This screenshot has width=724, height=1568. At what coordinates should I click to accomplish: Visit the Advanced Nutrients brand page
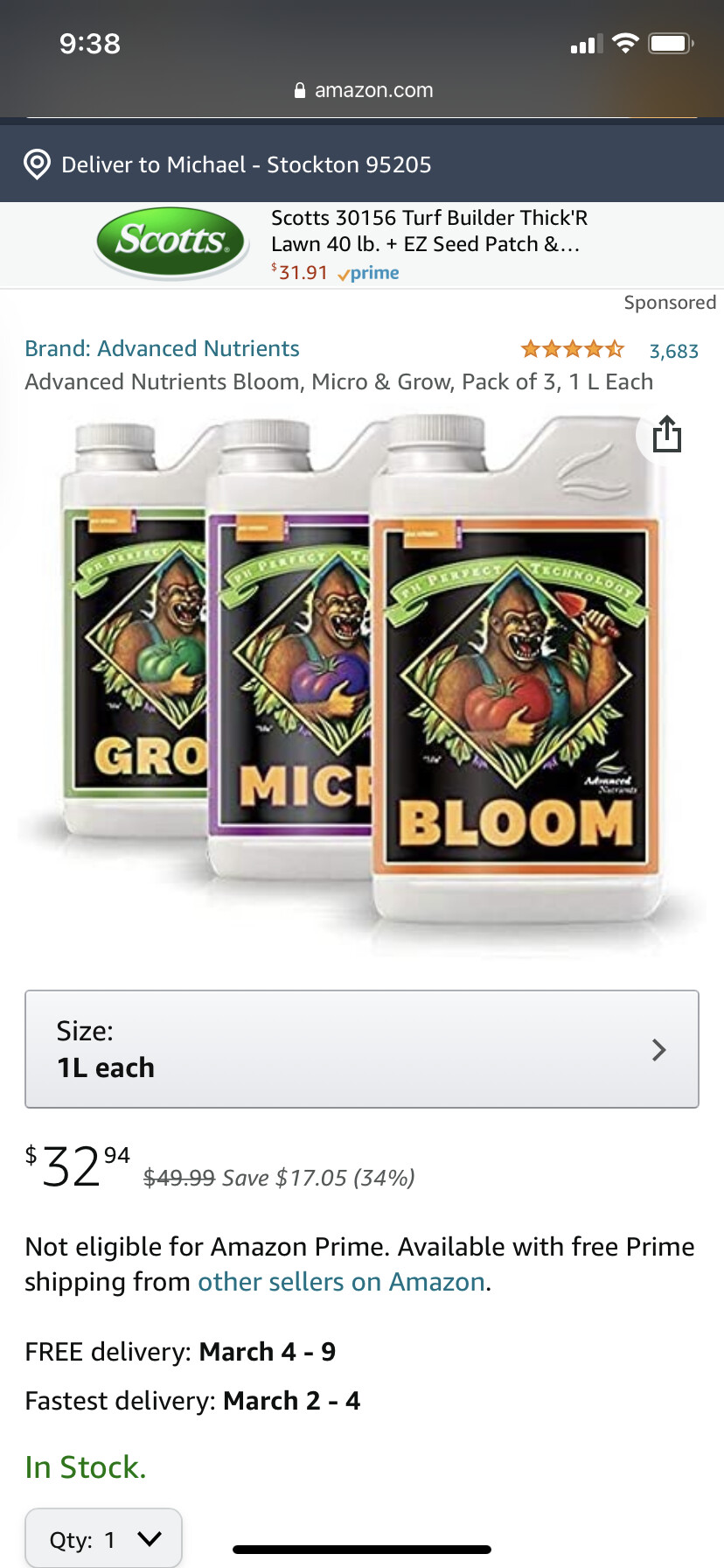[x=162, y=348]
